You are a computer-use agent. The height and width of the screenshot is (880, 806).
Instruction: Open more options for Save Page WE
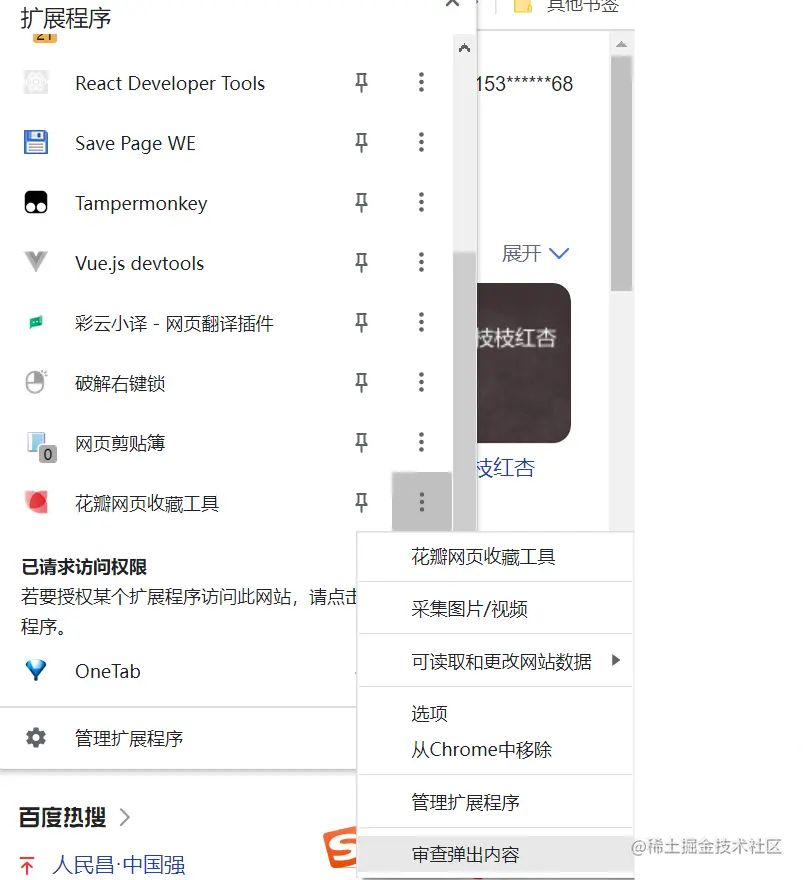tap(421, 143)
